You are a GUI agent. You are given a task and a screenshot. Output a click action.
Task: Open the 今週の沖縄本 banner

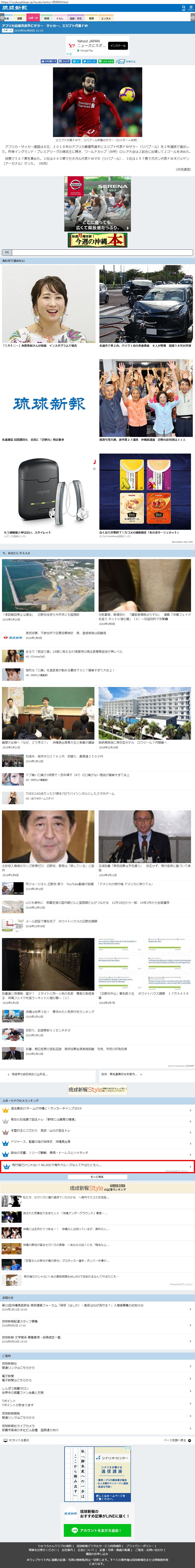point(98,240)
